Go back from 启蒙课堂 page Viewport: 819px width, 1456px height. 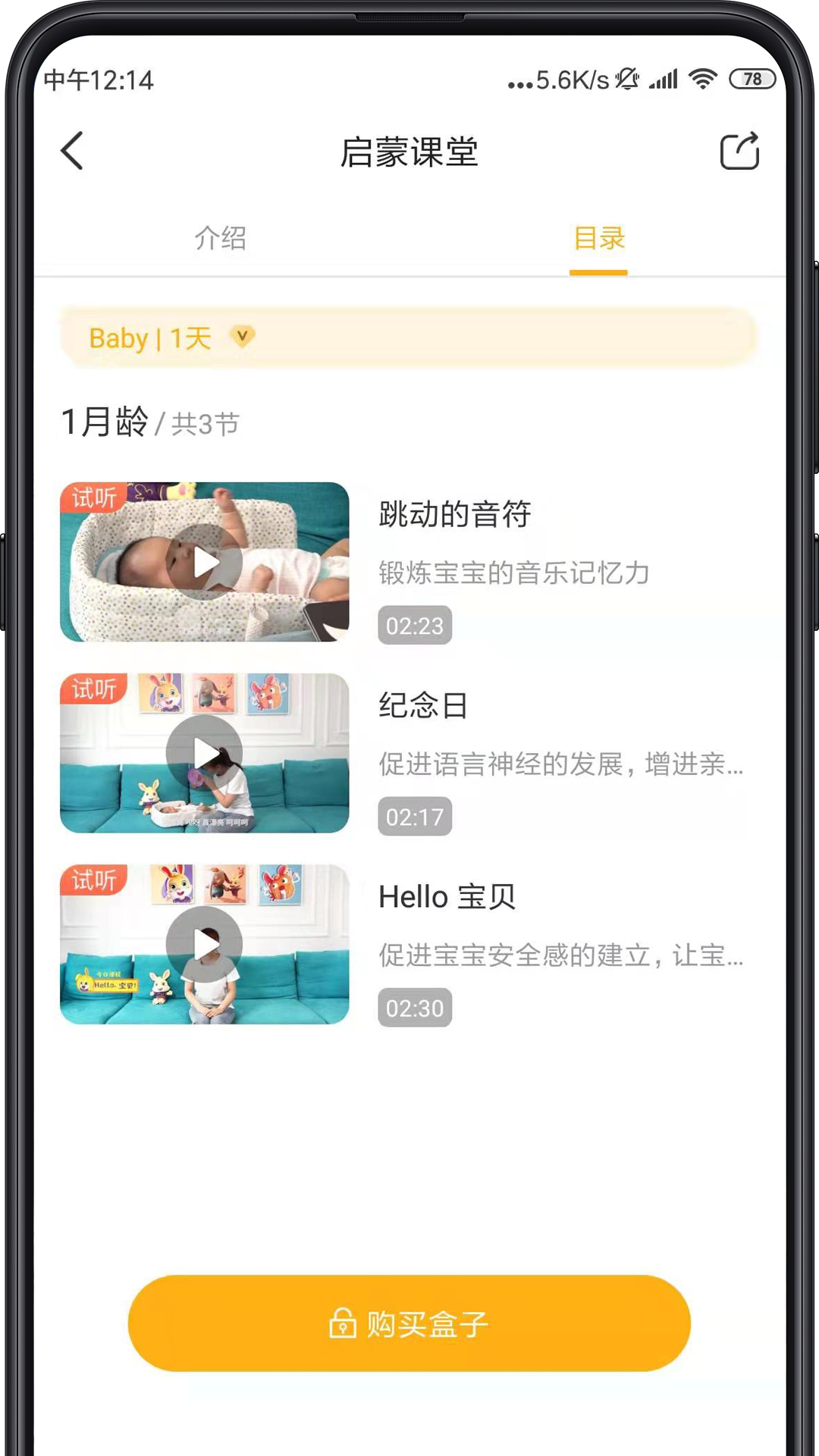pos(72,151)
